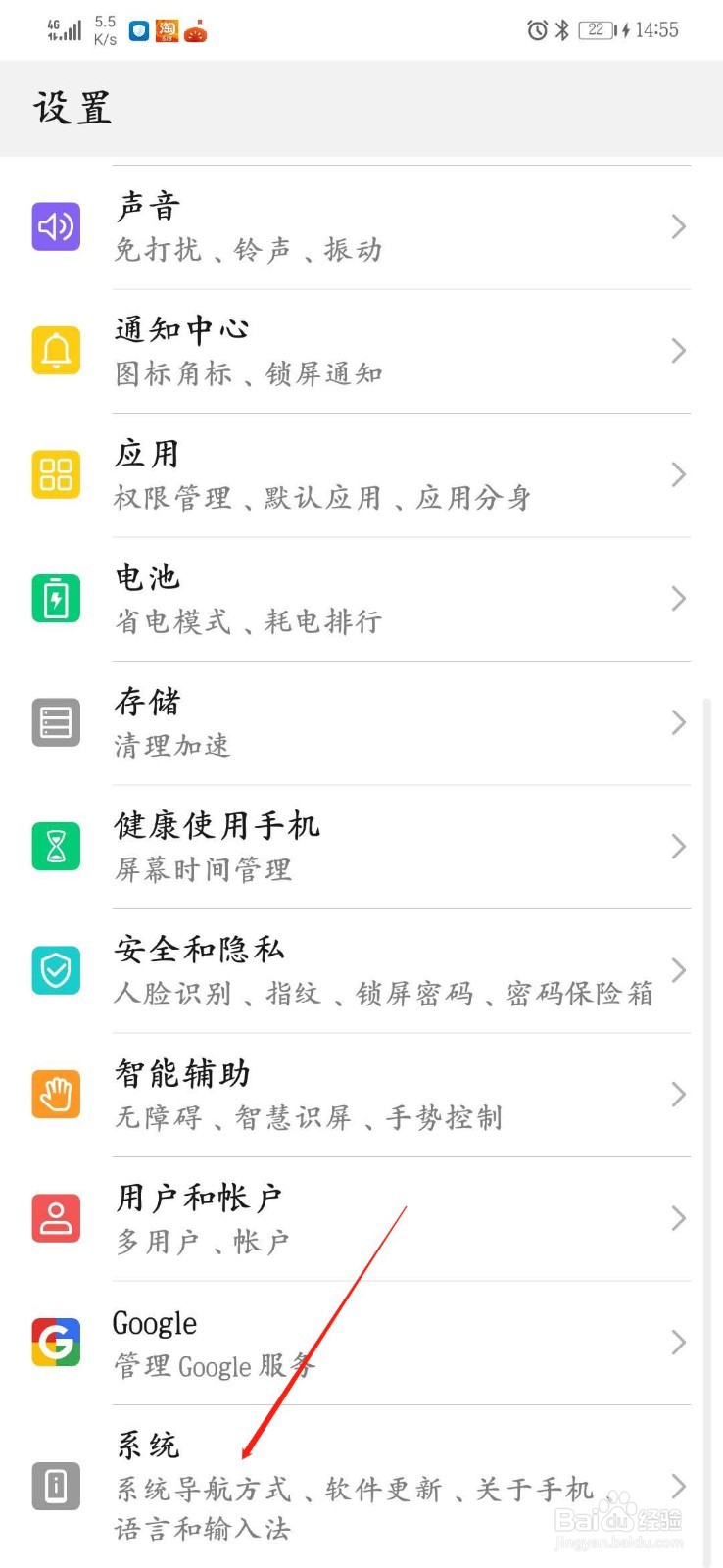Select the 用户和帐户 user icon

56,1218
